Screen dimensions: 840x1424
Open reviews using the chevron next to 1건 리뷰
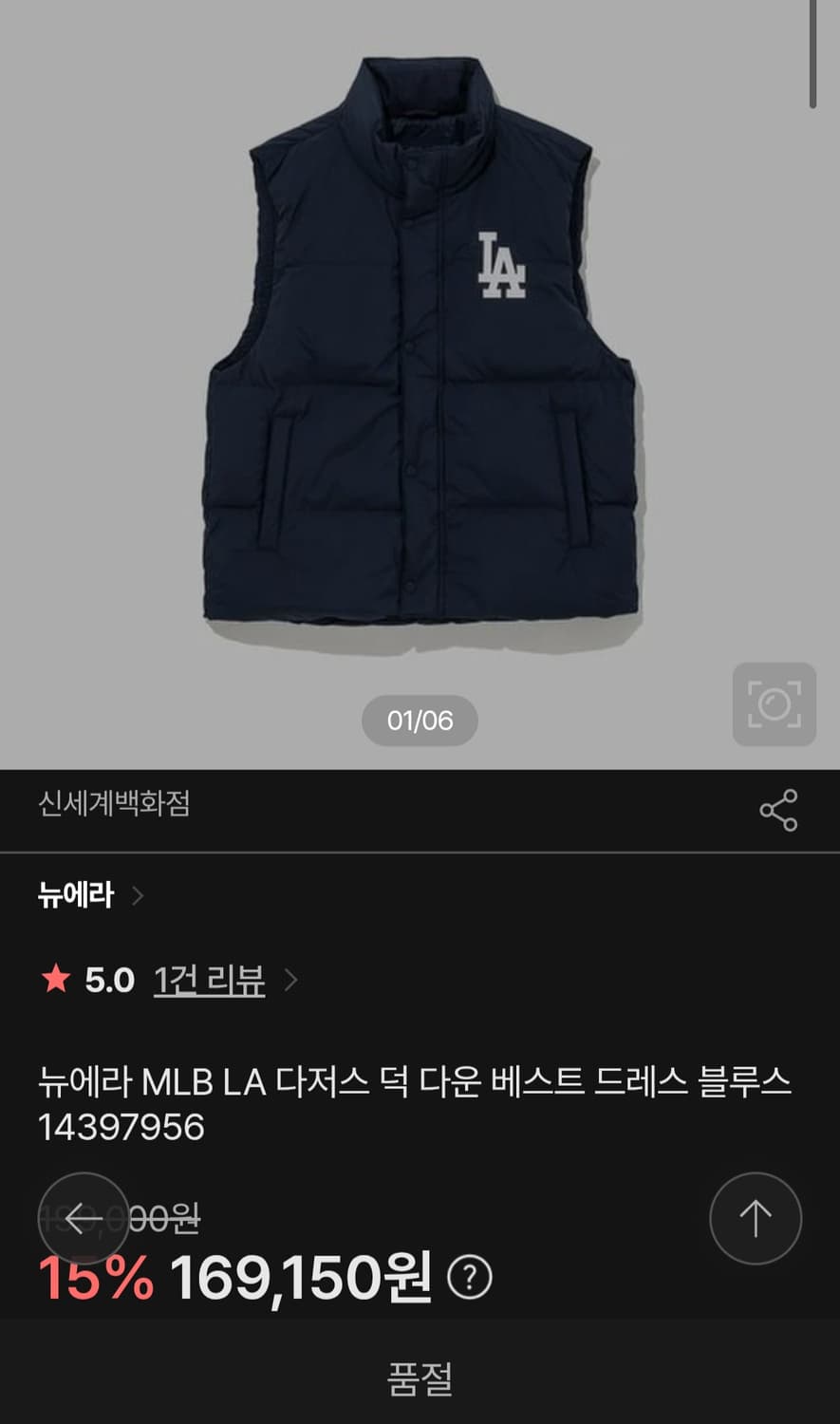coord(289,981)
